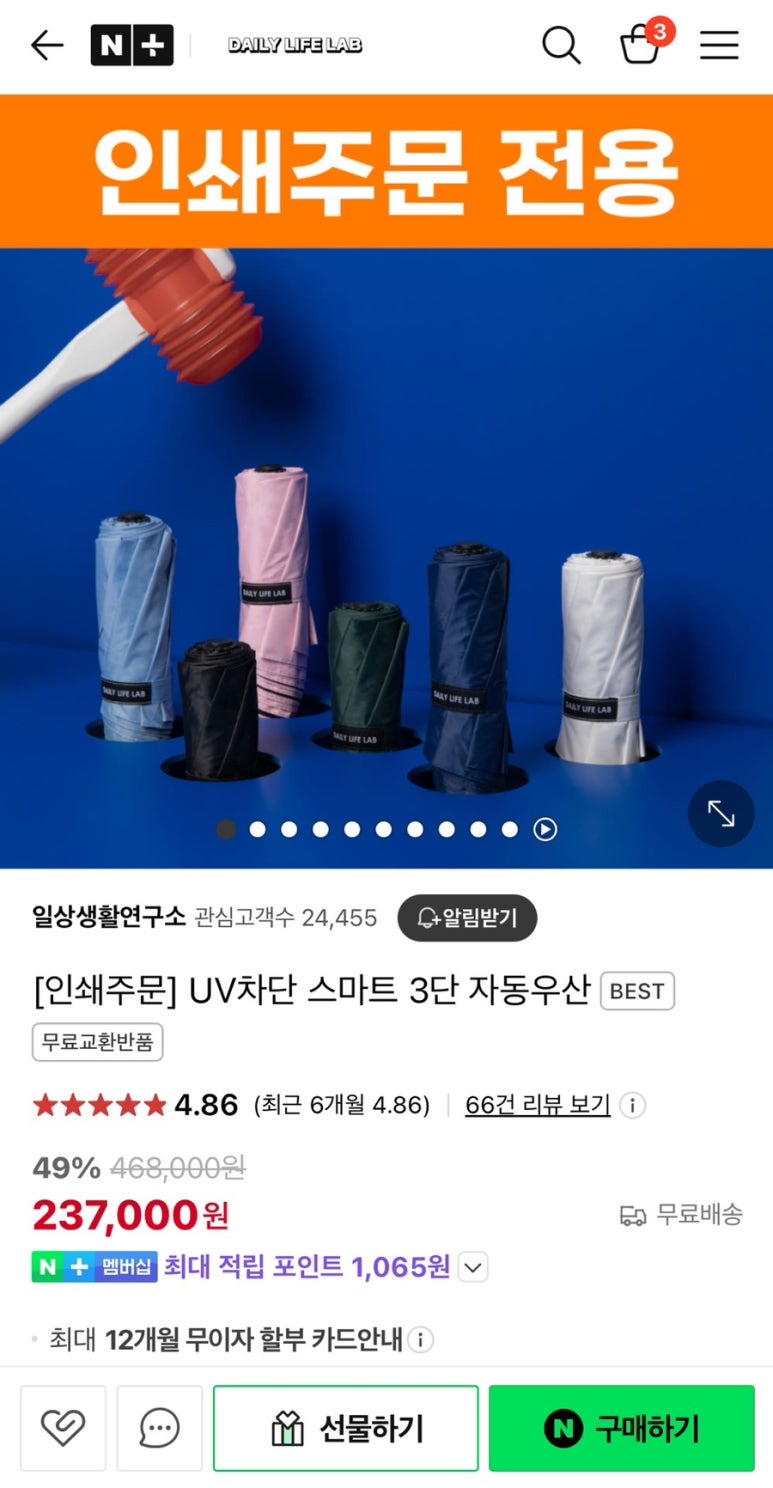This screenshot has width=773, height=1488.
Task: Go back using the arrow icon
Action: tap(46, 45)
